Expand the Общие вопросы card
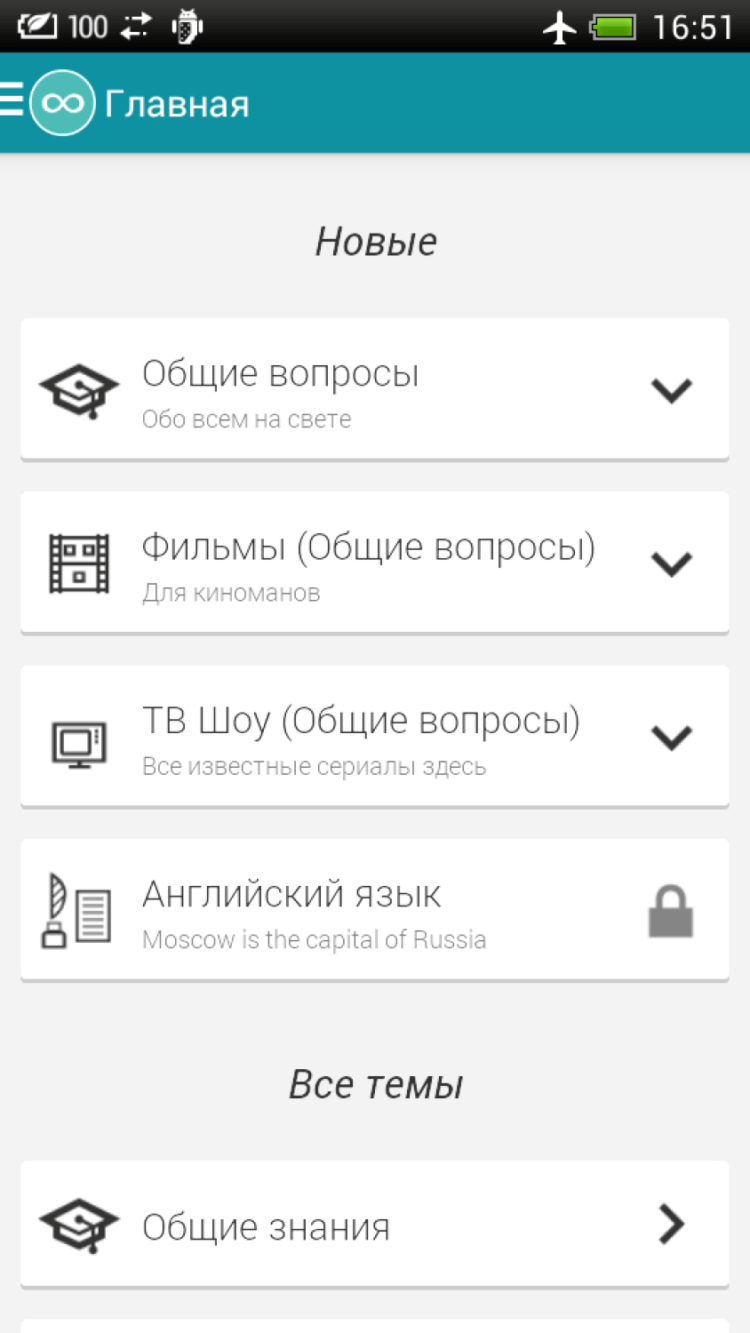This screenshot has width=750, height=1333. click(671, 389)
